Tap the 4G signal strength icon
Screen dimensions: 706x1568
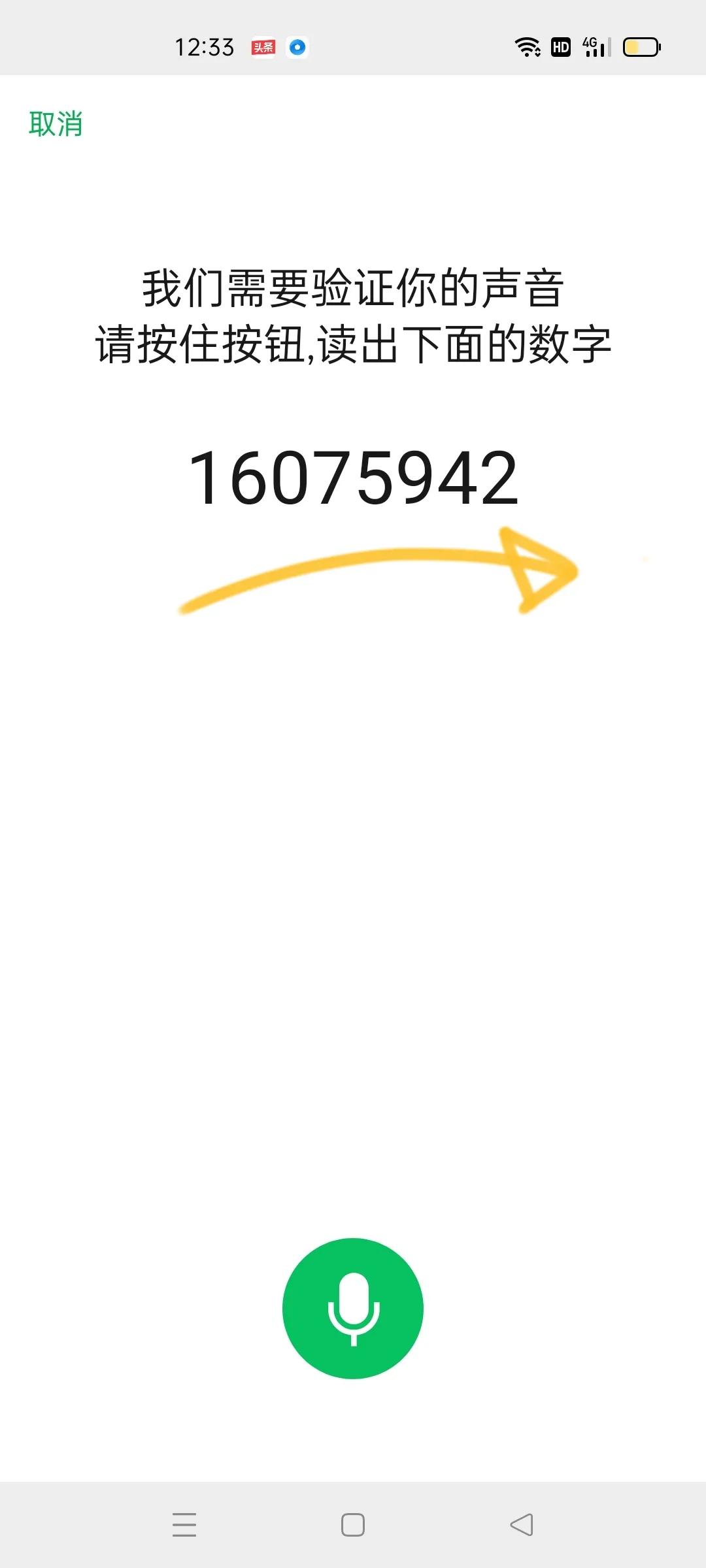(x=594, y=46)
